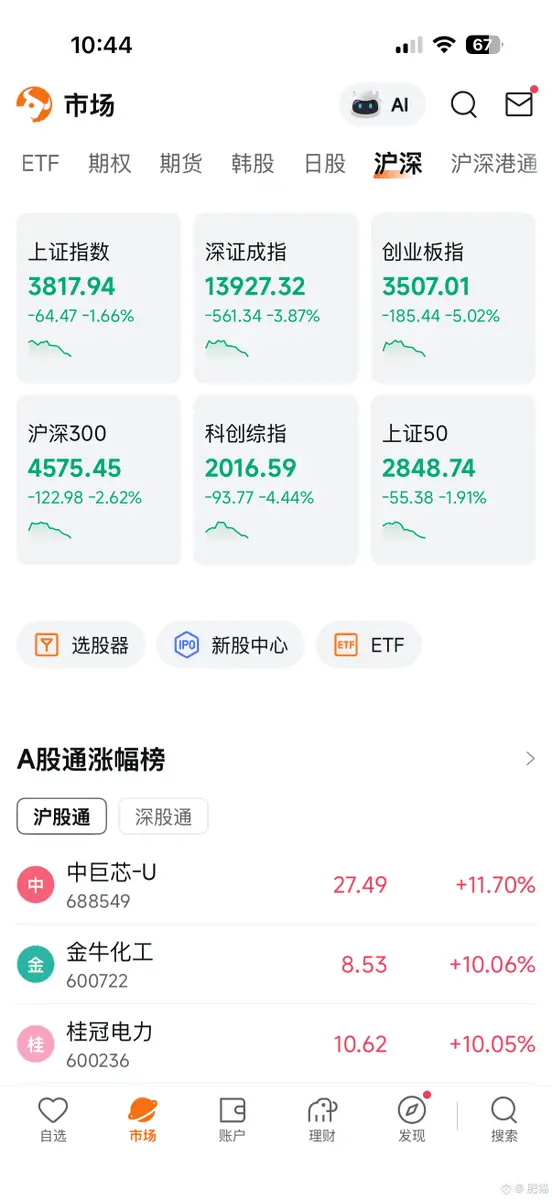552x1200 pixels.
Task: Open the 金牛化工 stock row
Action: tap(276, 965)
